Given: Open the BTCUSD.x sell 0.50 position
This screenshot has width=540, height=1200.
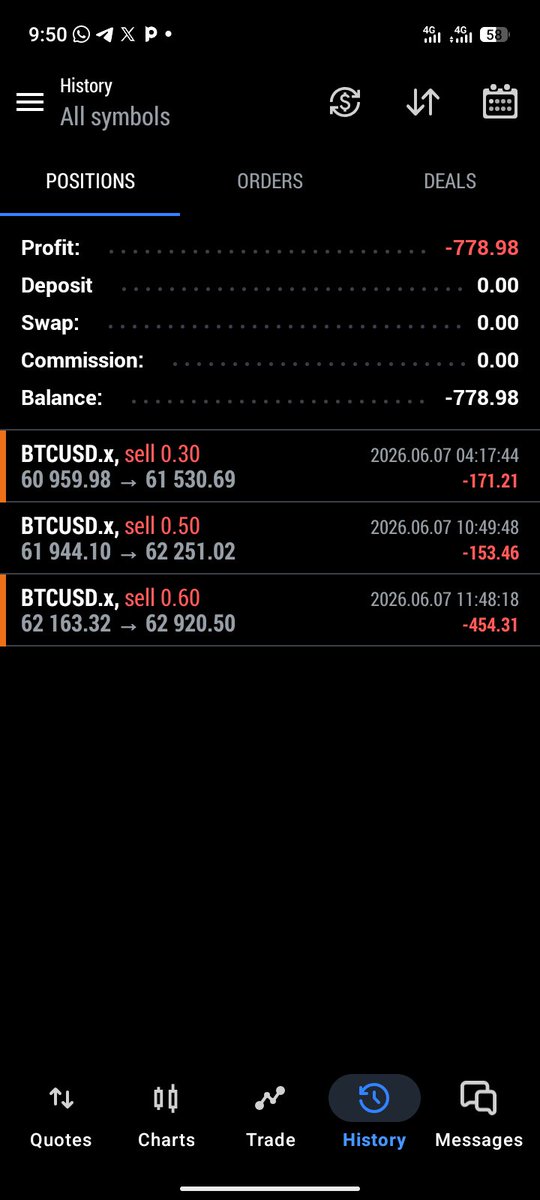Looking at the screenshot, I should [270, 538].
